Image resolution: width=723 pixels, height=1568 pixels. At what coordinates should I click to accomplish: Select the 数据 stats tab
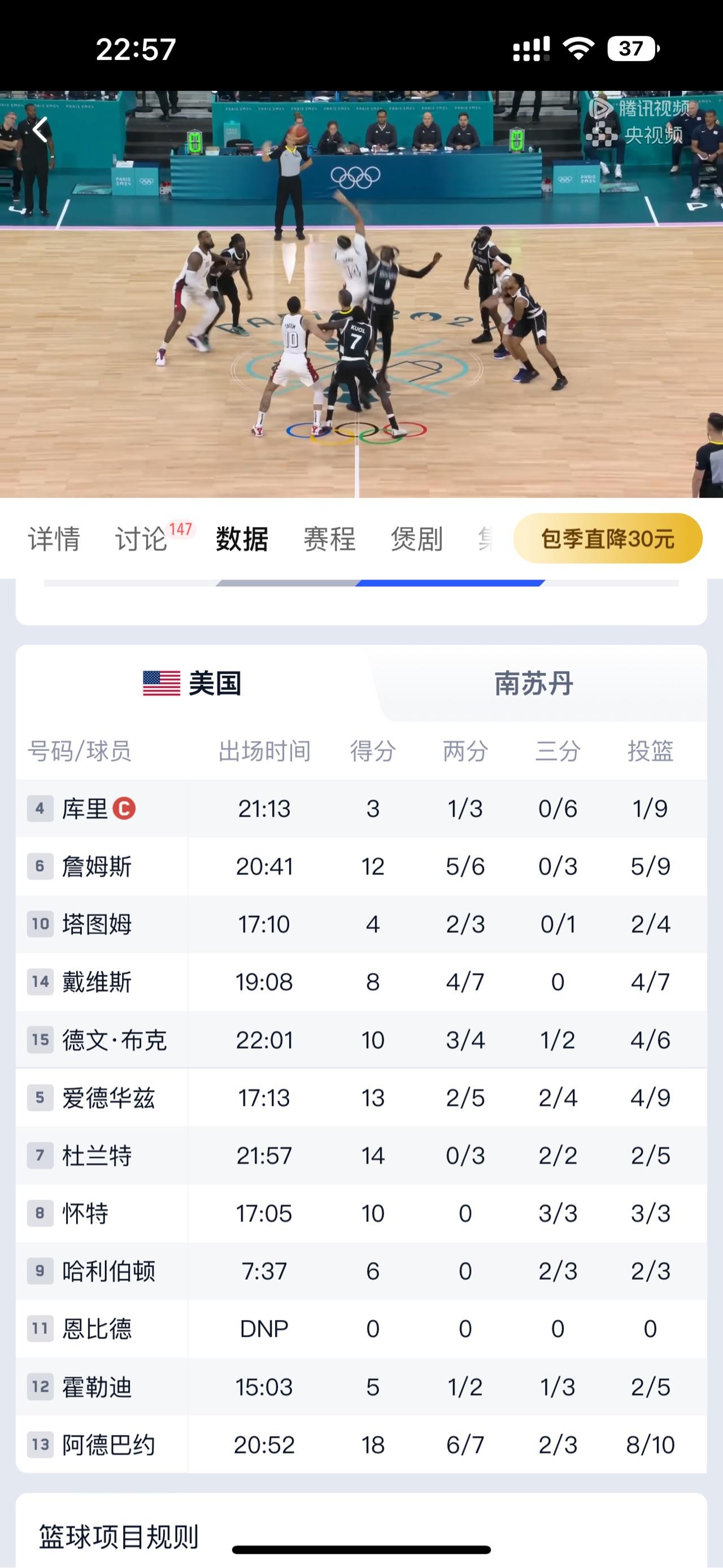[242, 539]
